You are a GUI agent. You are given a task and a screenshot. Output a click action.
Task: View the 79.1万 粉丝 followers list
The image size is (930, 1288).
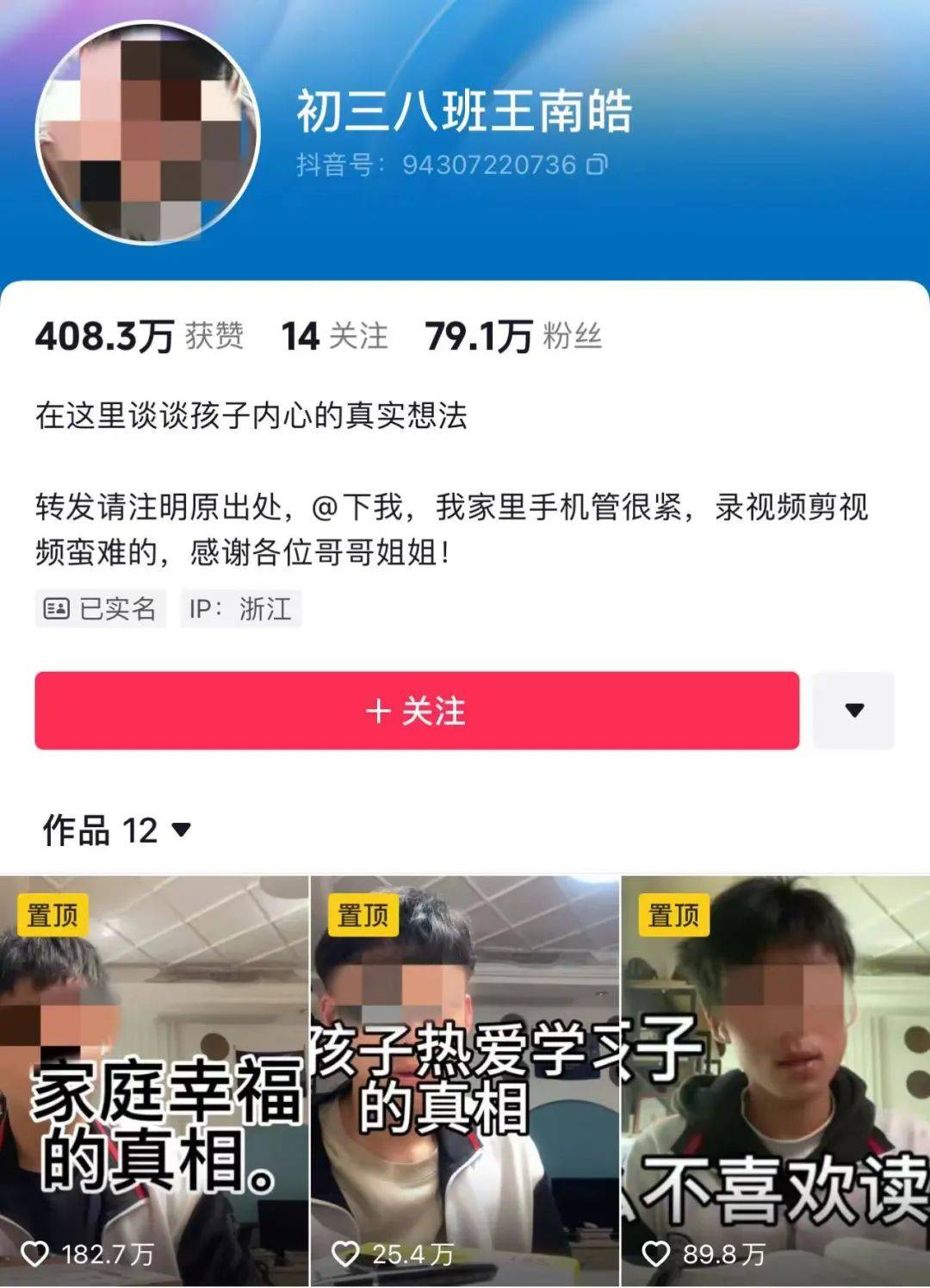pos(513,336)
